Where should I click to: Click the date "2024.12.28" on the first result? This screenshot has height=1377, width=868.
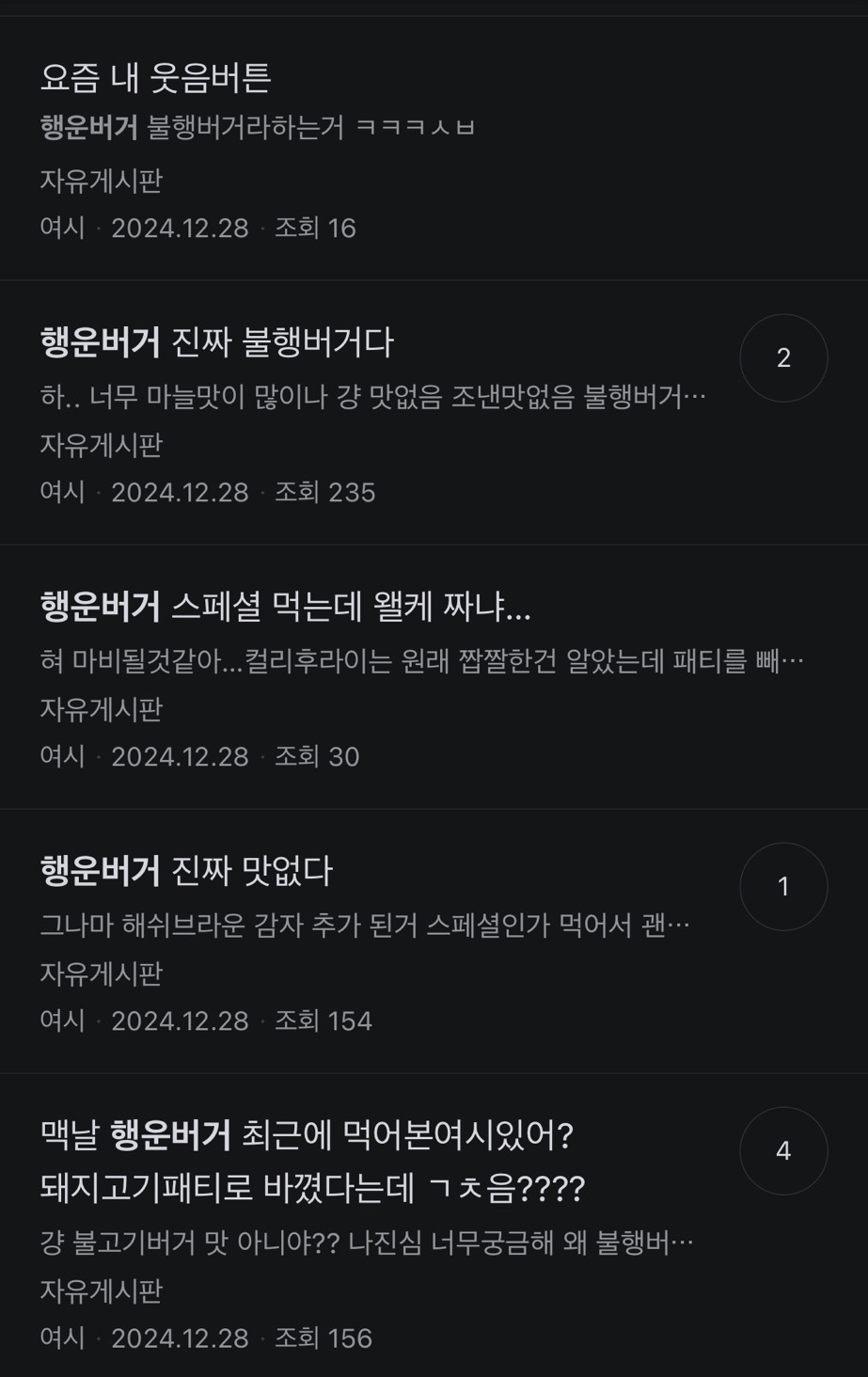click(x=181, y=228)
